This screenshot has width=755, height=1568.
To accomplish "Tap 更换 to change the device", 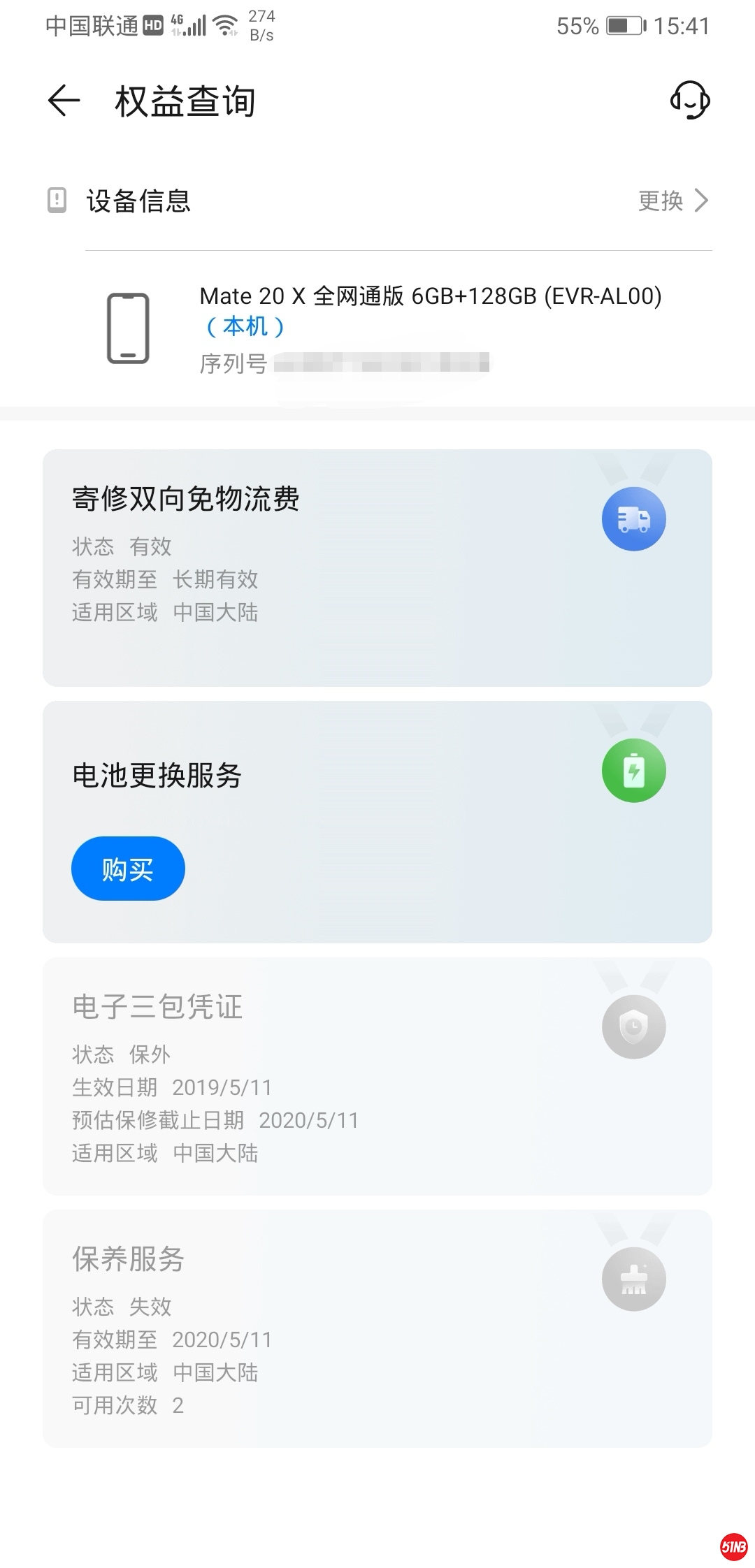I will [673, 201].
